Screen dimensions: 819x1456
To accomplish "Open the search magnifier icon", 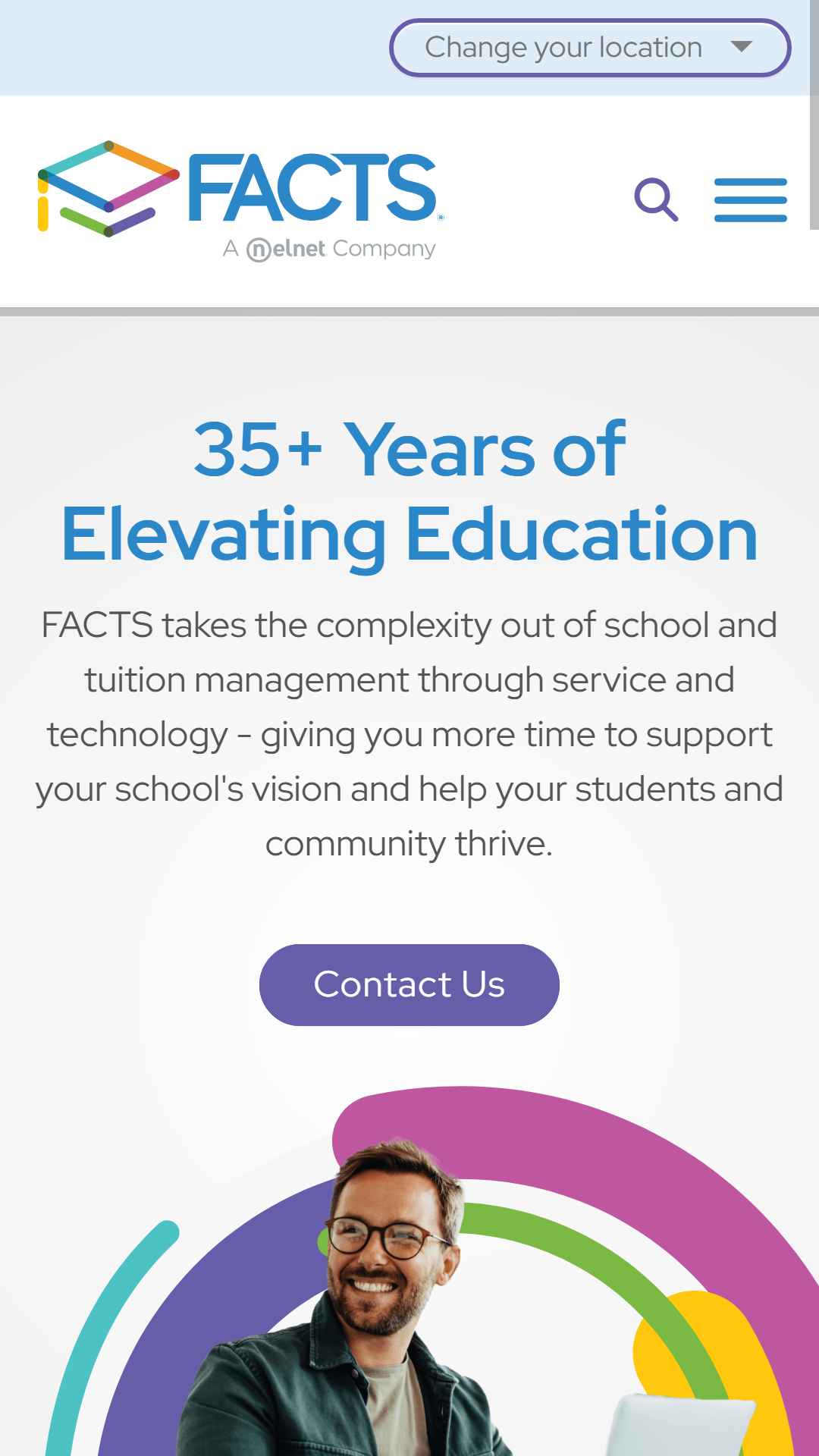I will click(656, 200).
